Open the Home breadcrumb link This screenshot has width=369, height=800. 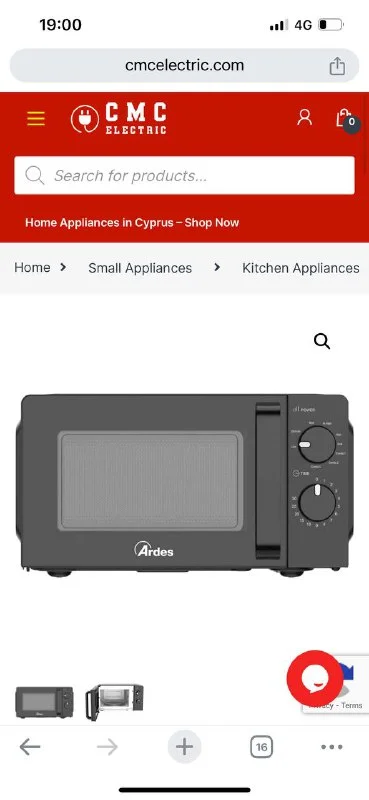coord(32,268)
